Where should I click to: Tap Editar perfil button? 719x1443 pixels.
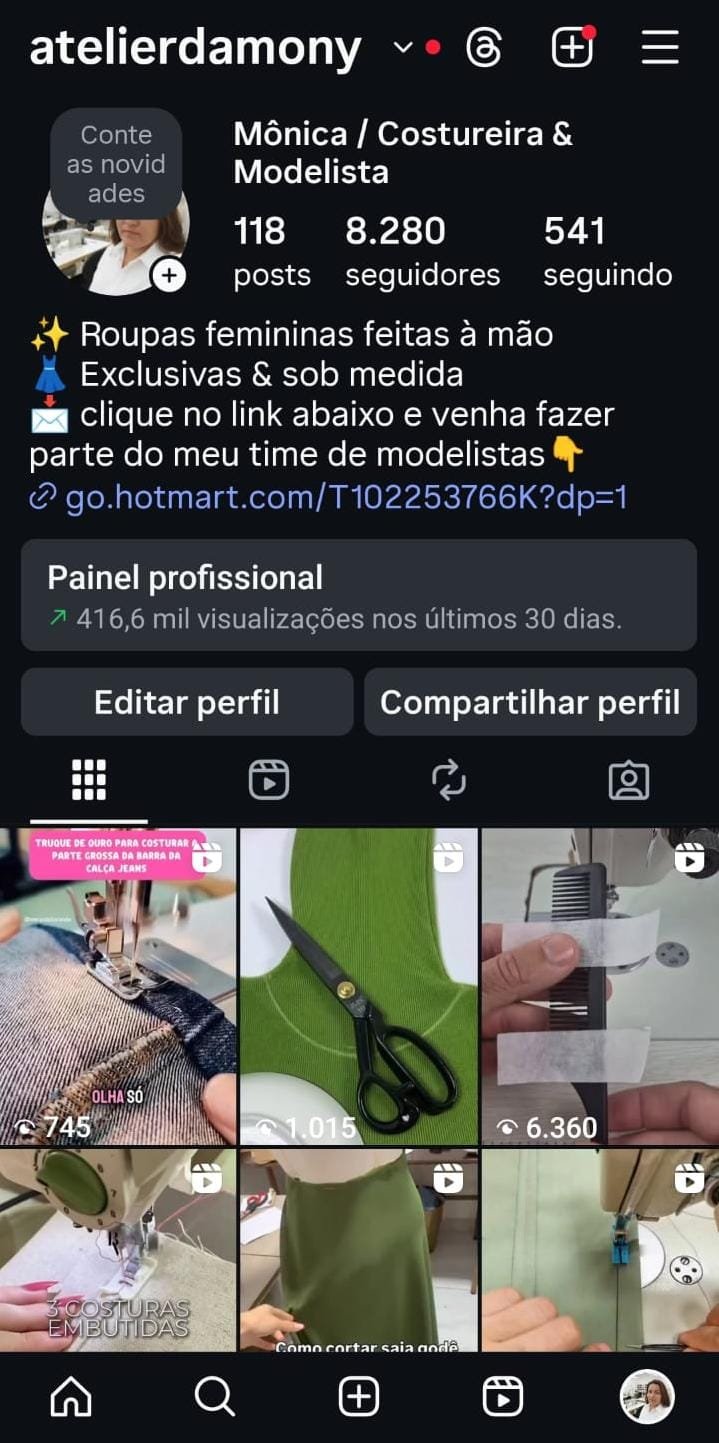[187, 702]
